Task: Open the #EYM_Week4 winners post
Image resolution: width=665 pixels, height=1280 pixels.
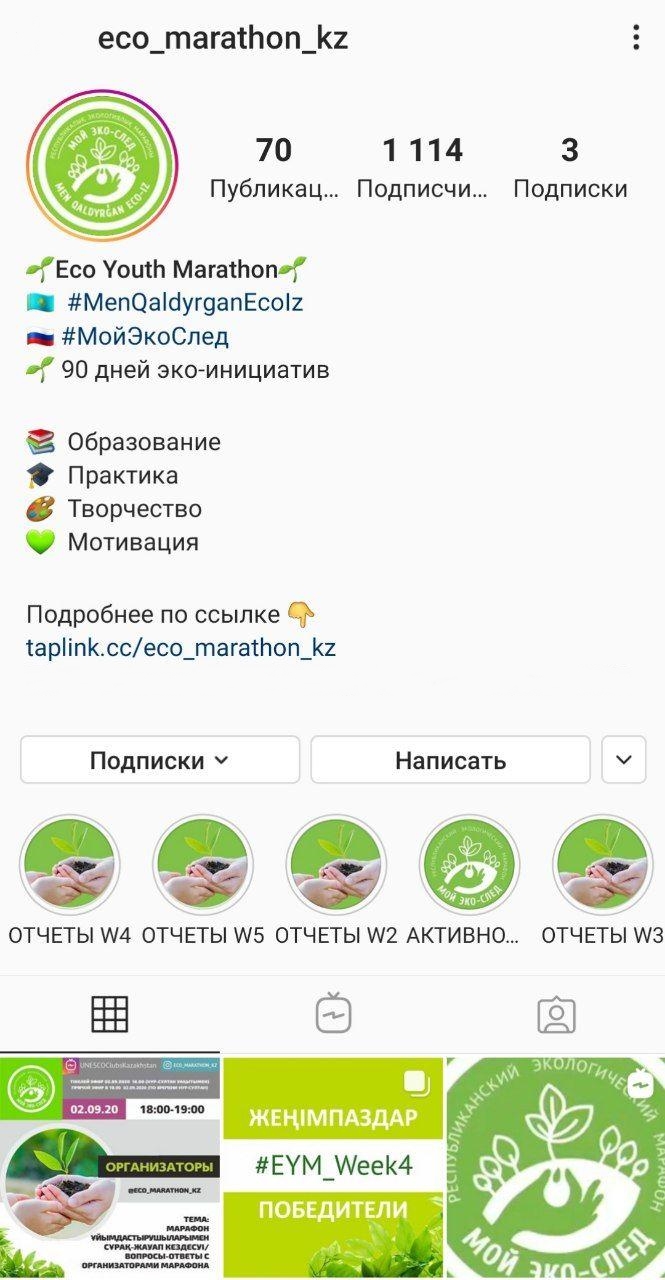Action: (332, 1168)
